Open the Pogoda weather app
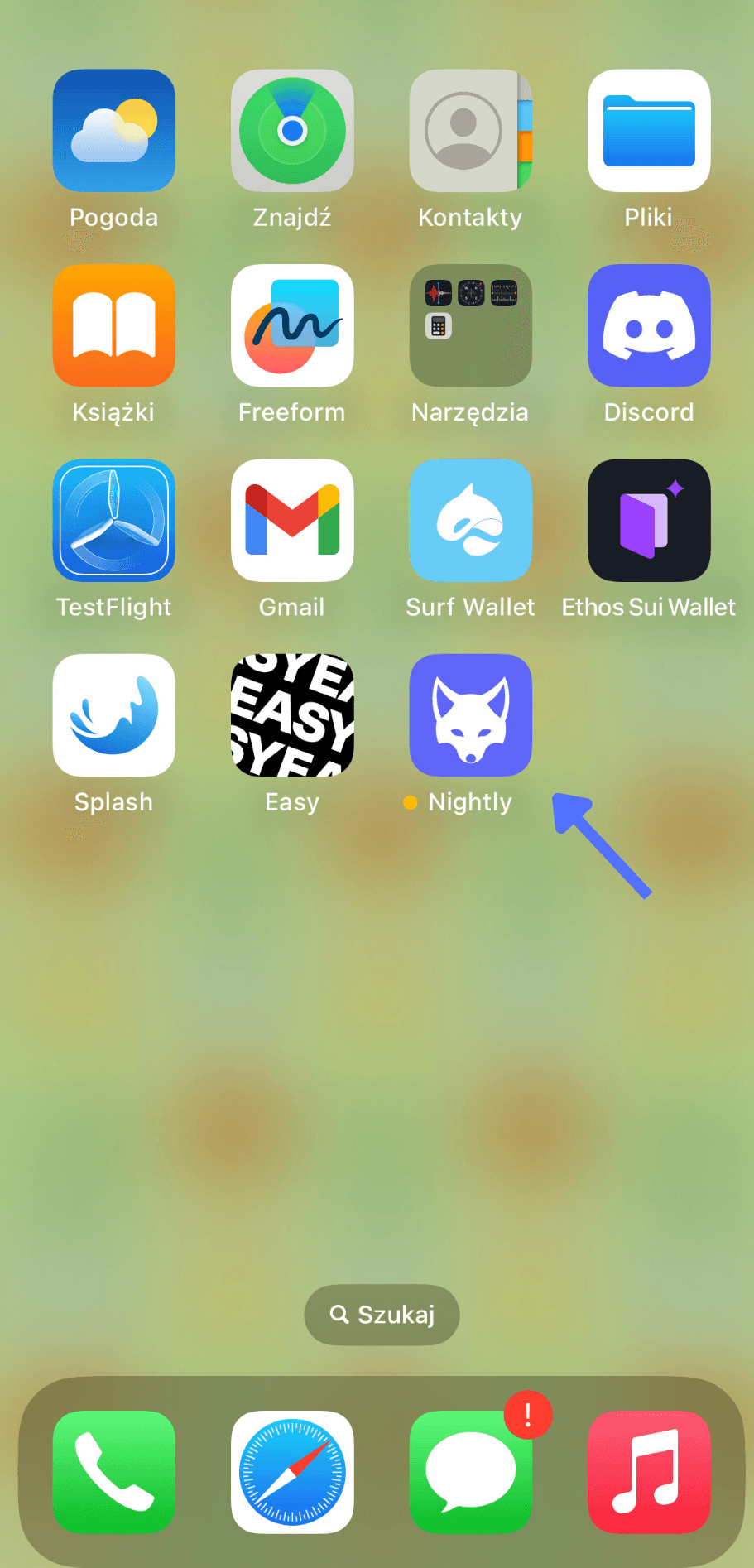Viewport: 754px width, 1568px height. coord(114,131)
